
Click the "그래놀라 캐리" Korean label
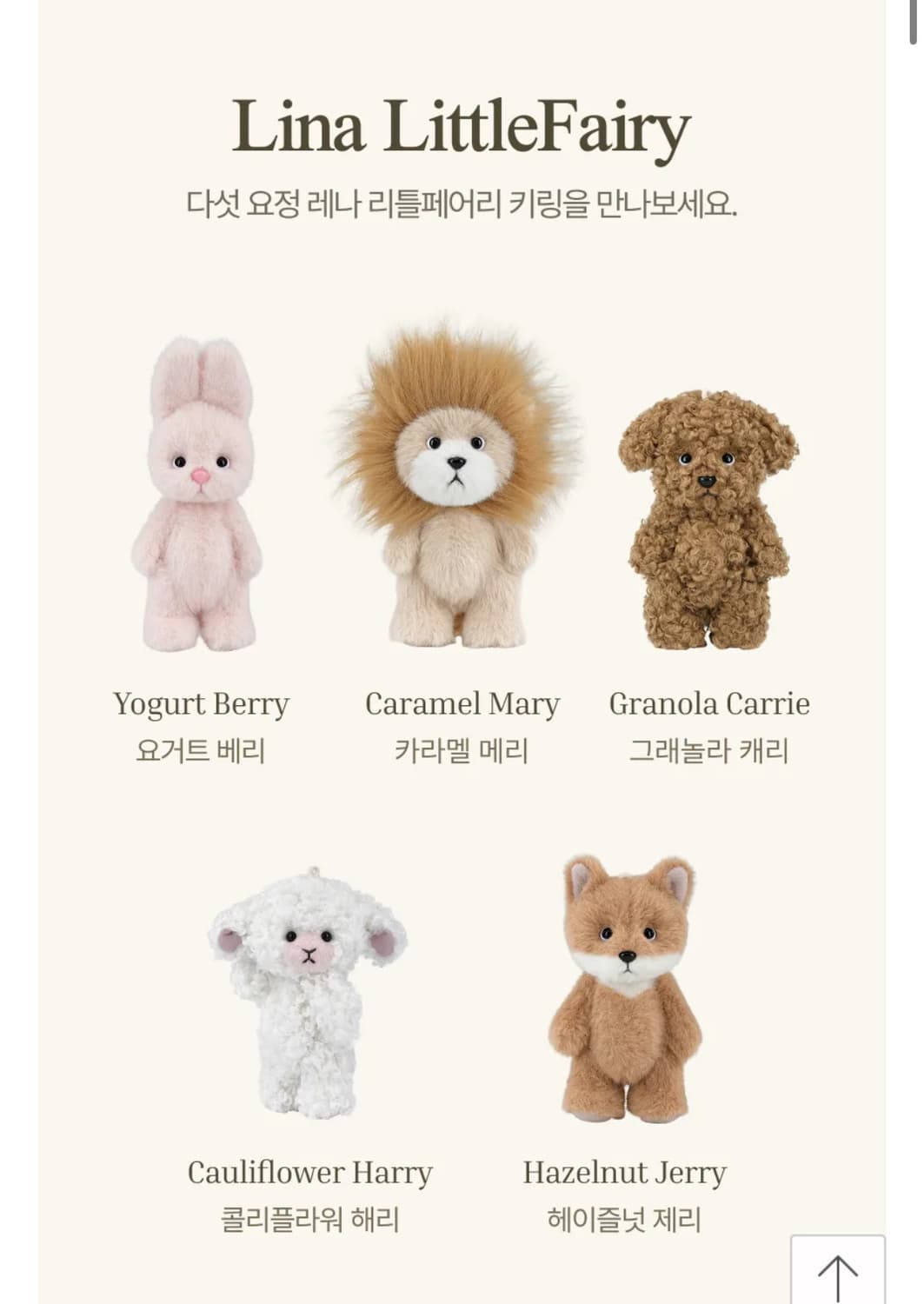[x=711, y=748]
